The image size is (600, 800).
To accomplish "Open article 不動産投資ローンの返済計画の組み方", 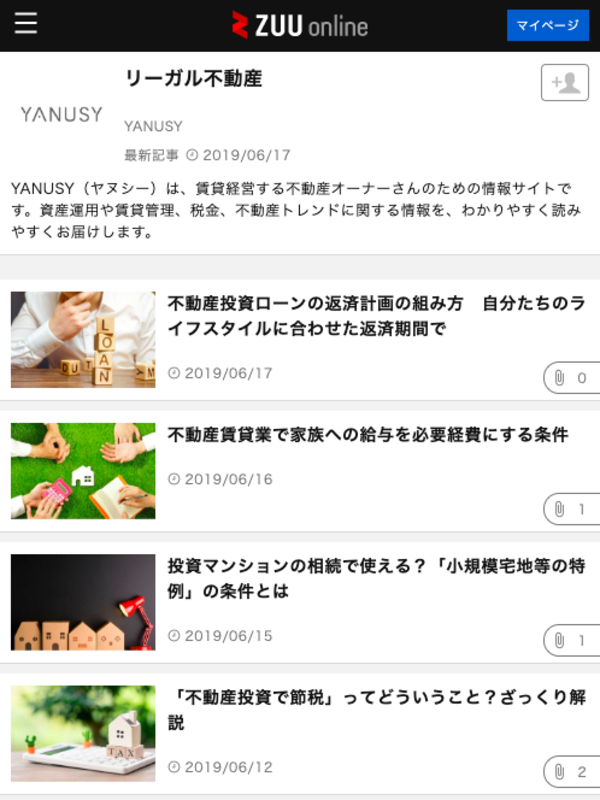I will click(x=376, y=316).
